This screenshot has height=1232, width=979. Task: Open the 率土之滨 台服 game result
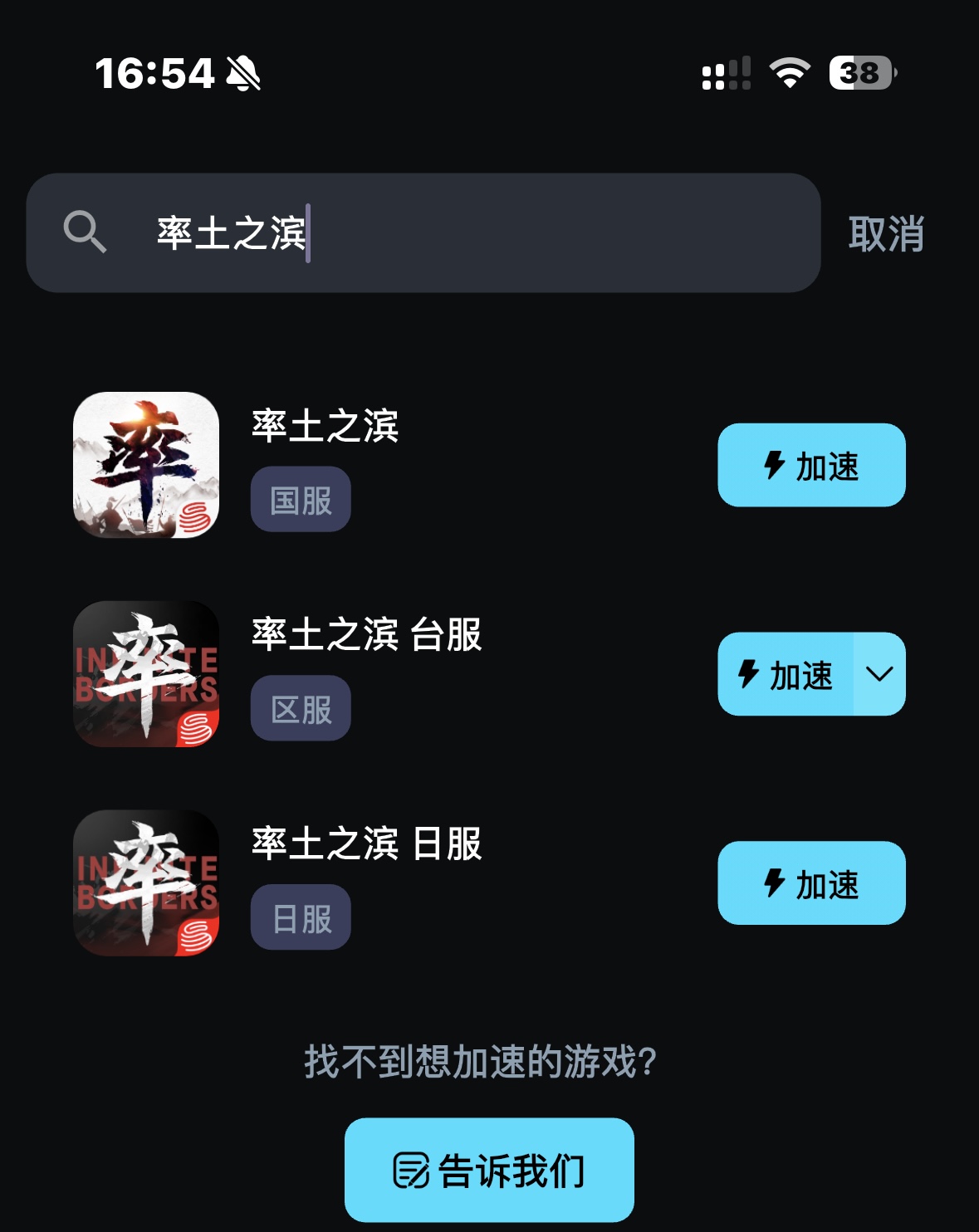[x=366, y=635]
